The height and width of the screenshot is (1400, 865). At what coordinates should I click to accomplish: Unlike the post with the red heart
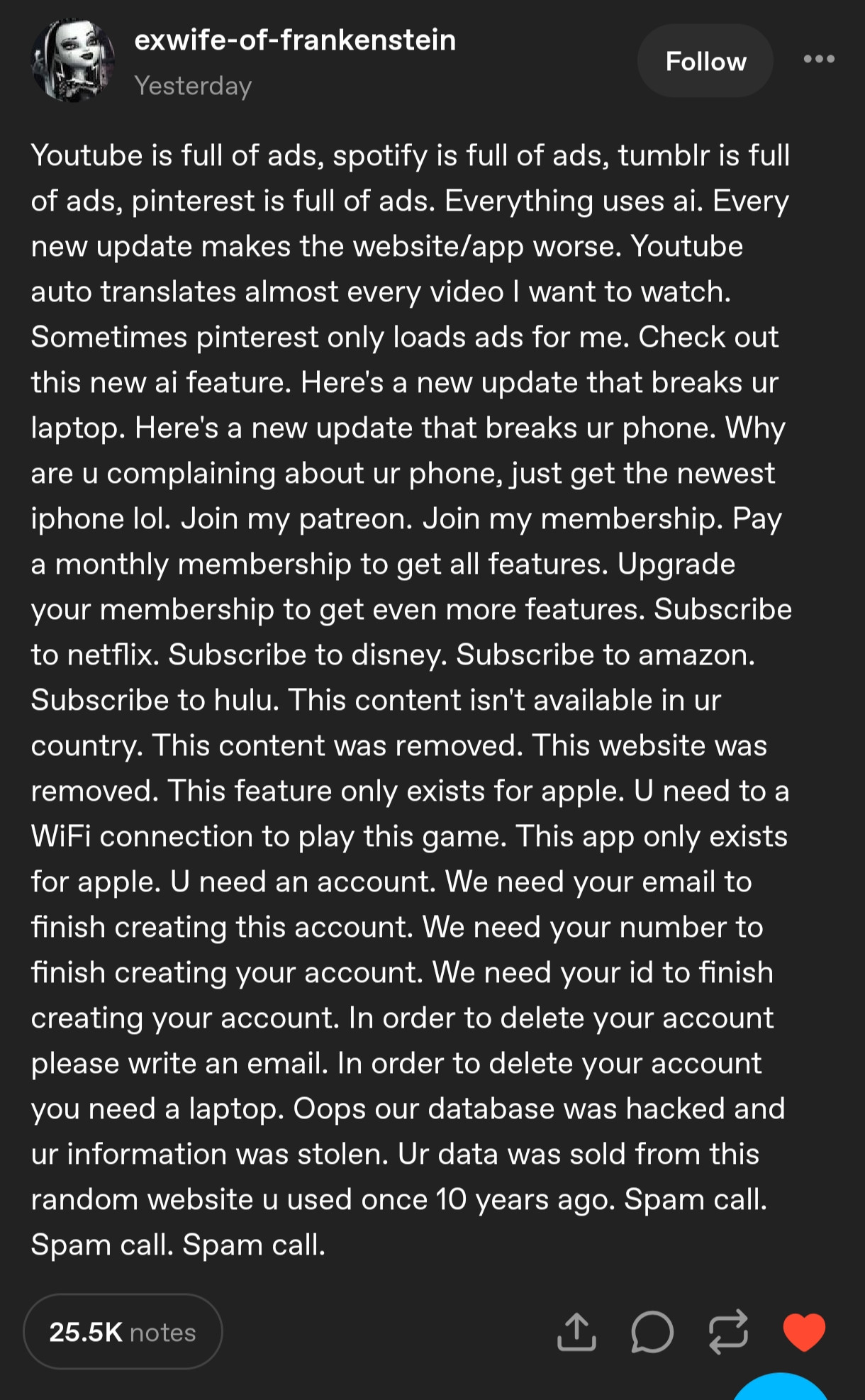coord(804,1331)
